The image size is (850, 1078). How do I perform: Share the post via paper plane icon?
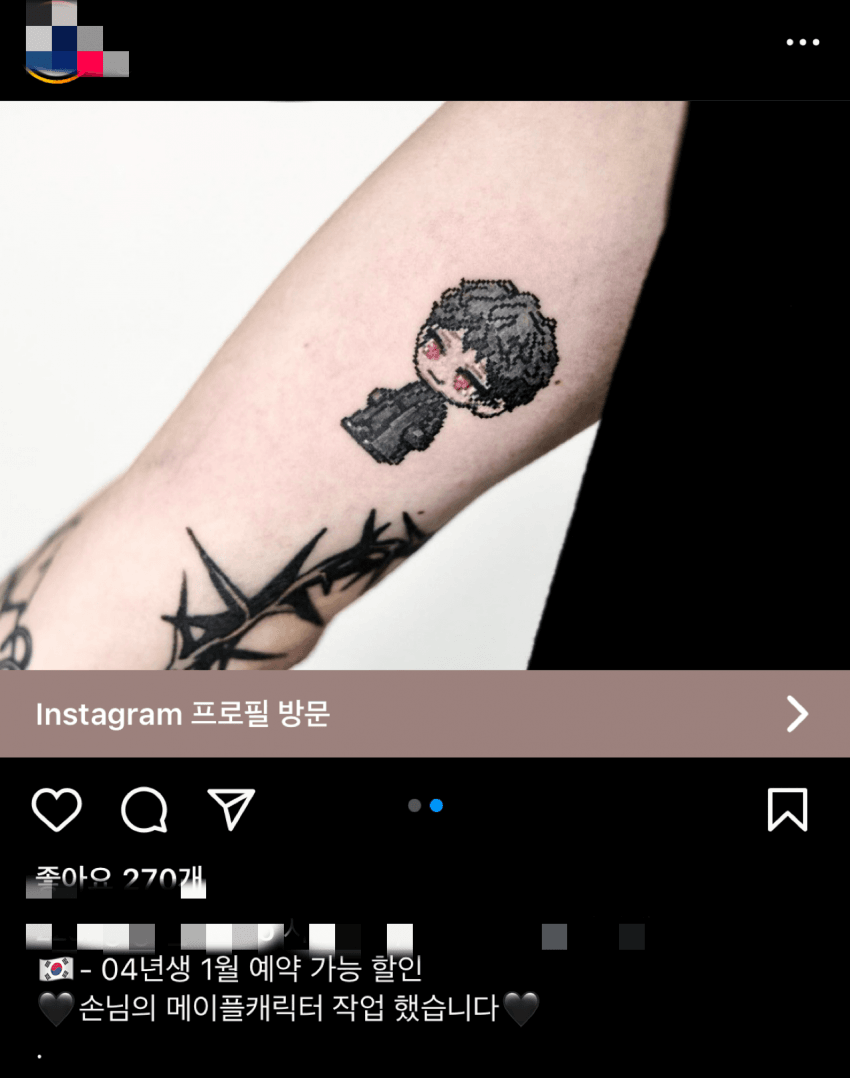coord(231,809)
